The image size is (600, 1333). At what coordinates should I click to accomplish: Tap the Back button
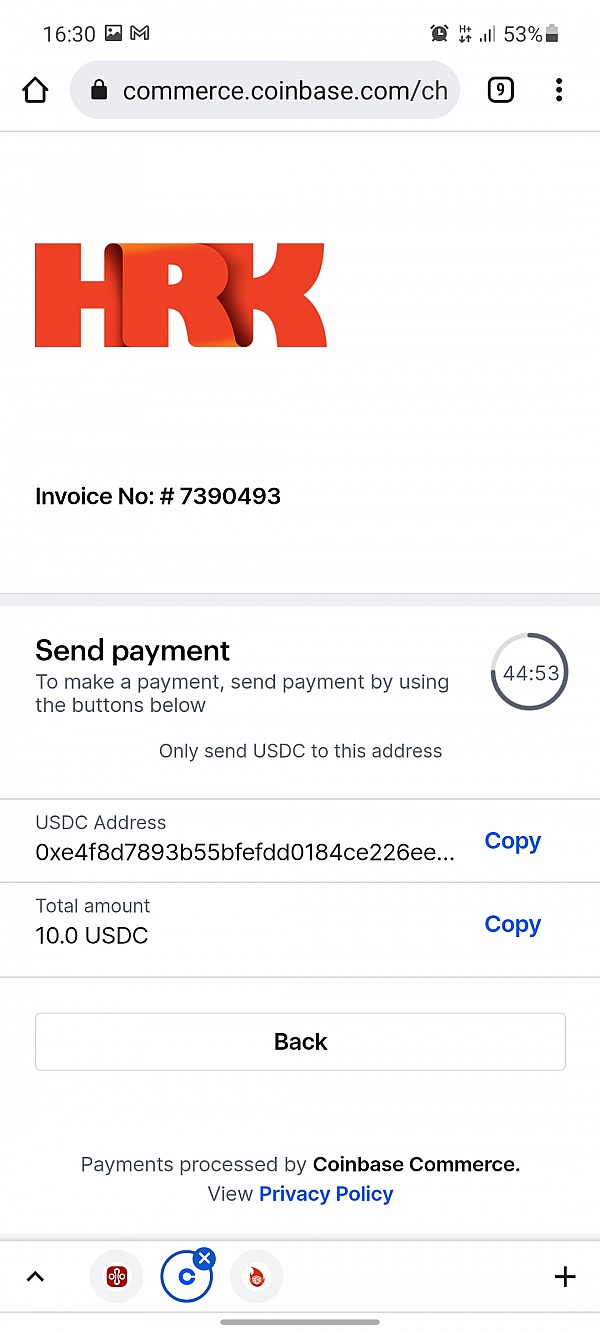300,1042
